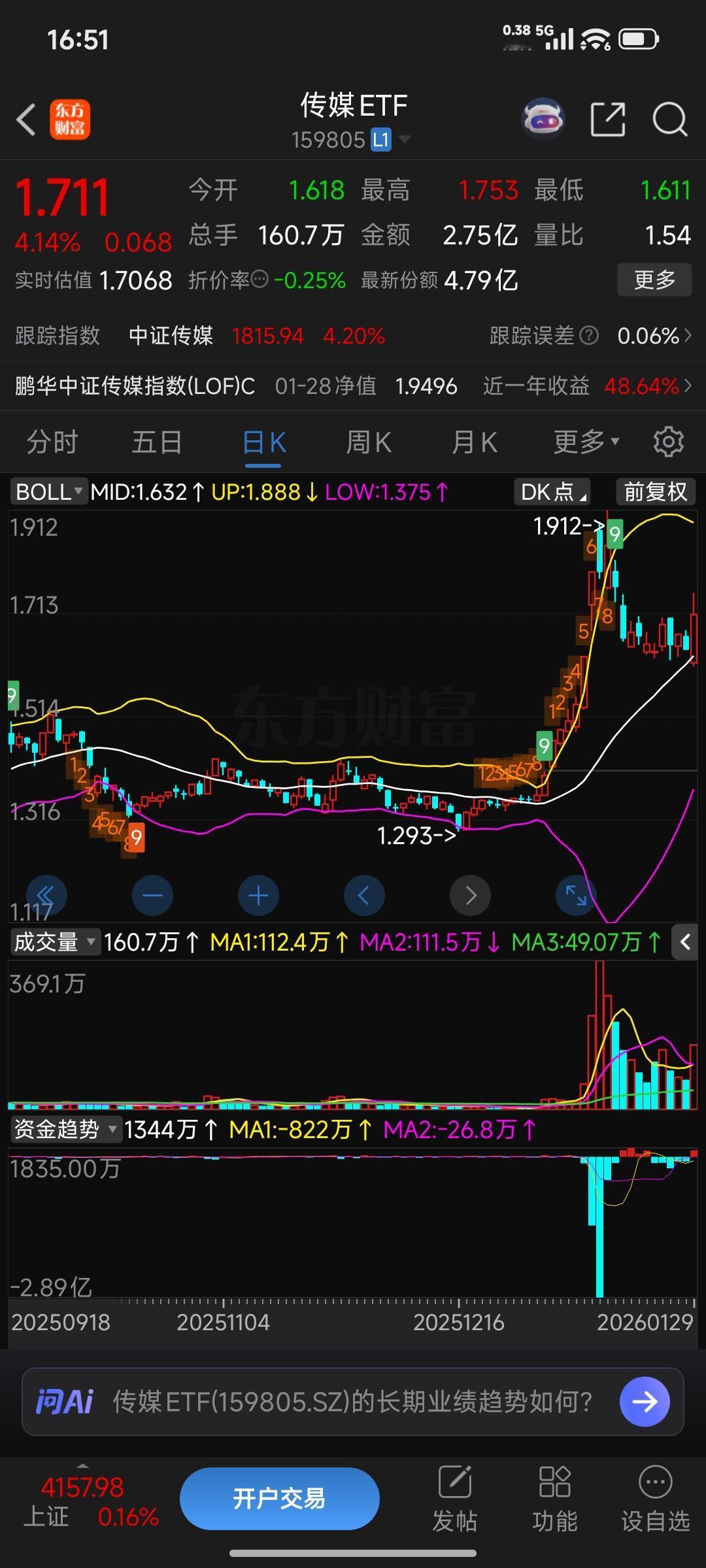Tap the 折价率 info icon

click(260, 280)
